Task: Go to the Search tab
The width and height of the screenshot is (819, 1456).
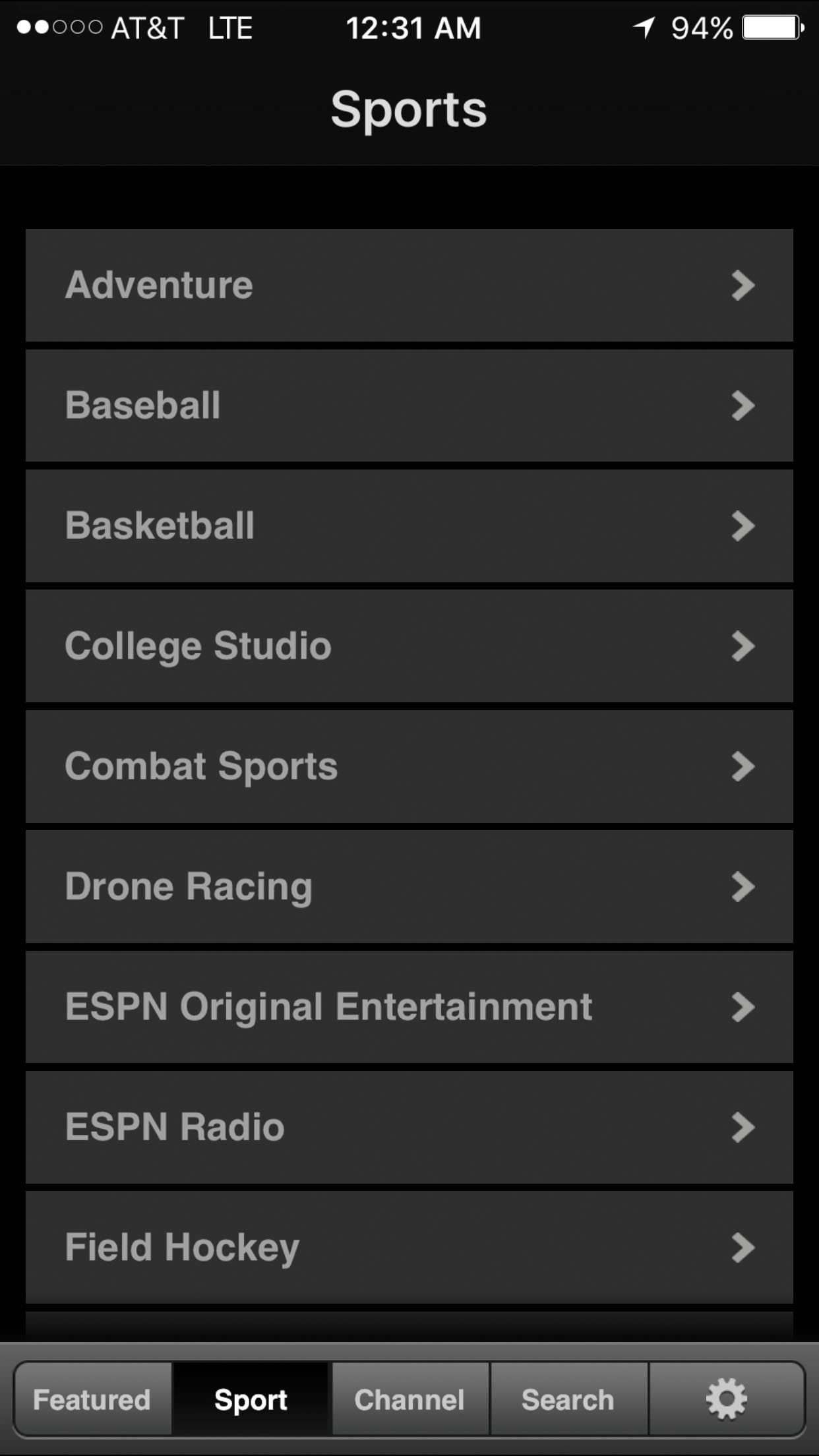Action: coord(568,1399)
